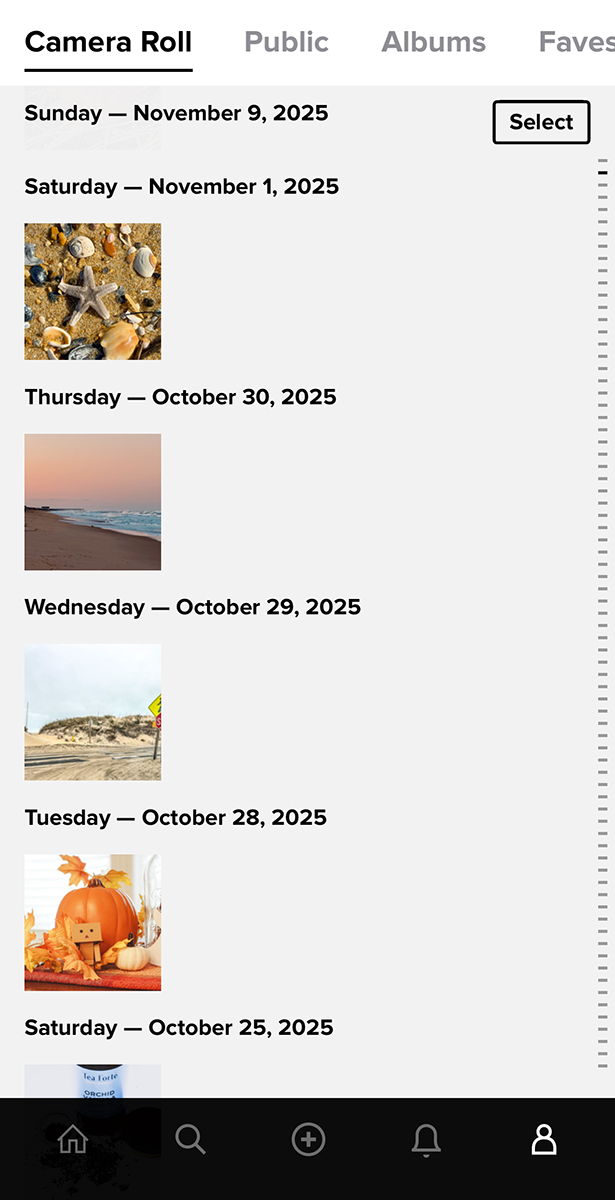Image resolution: width=615 pixels, height=1200 pixels.
Task: Jump along the date timeline scrubber
Action: pos(602,600)
